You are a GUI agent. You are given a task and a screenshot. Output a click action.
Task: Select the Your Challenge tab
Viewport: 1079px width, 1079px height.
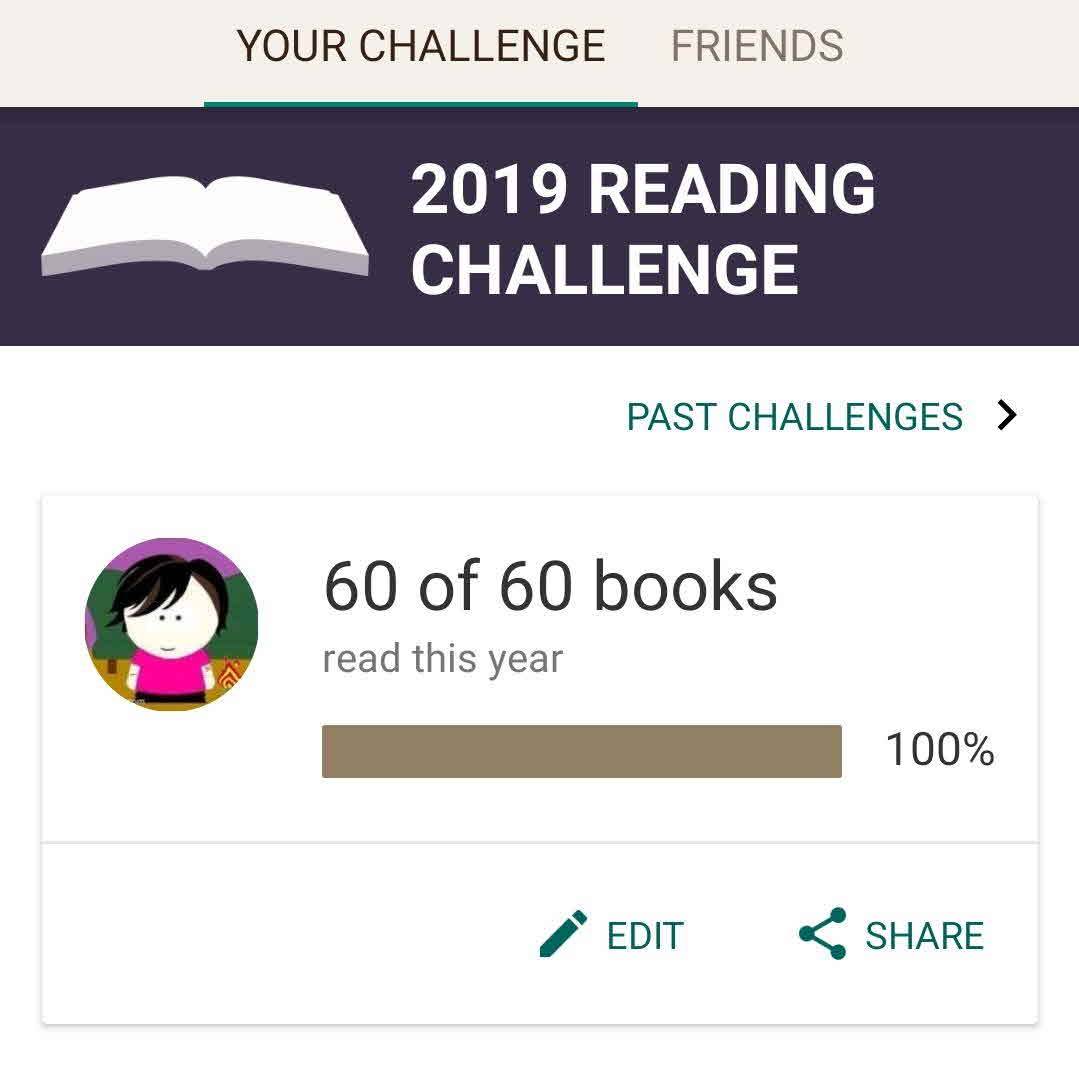pos(420,47)
